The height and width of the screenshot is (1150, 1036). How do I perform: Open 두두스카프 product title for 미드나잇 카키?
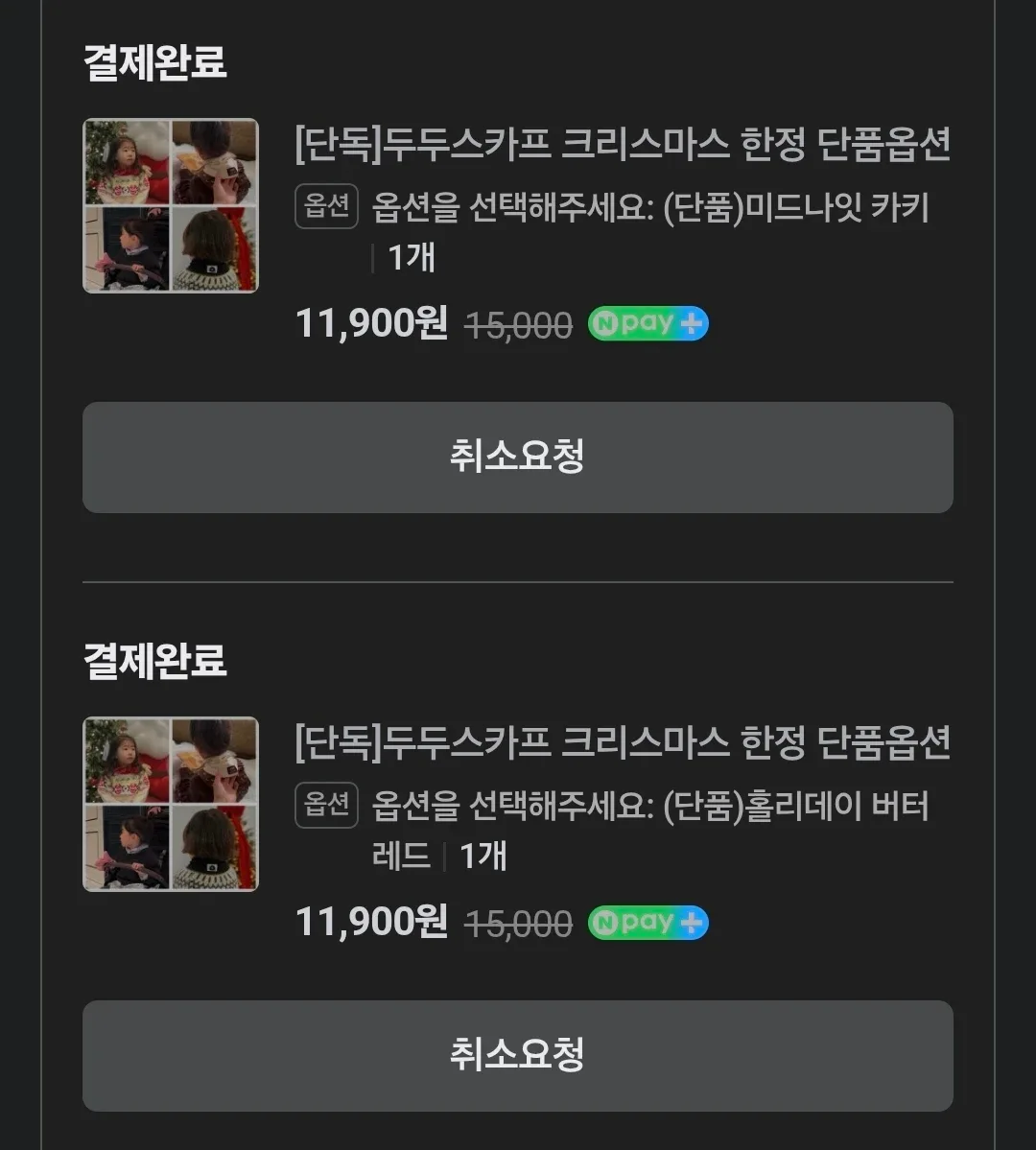[622, 145]
